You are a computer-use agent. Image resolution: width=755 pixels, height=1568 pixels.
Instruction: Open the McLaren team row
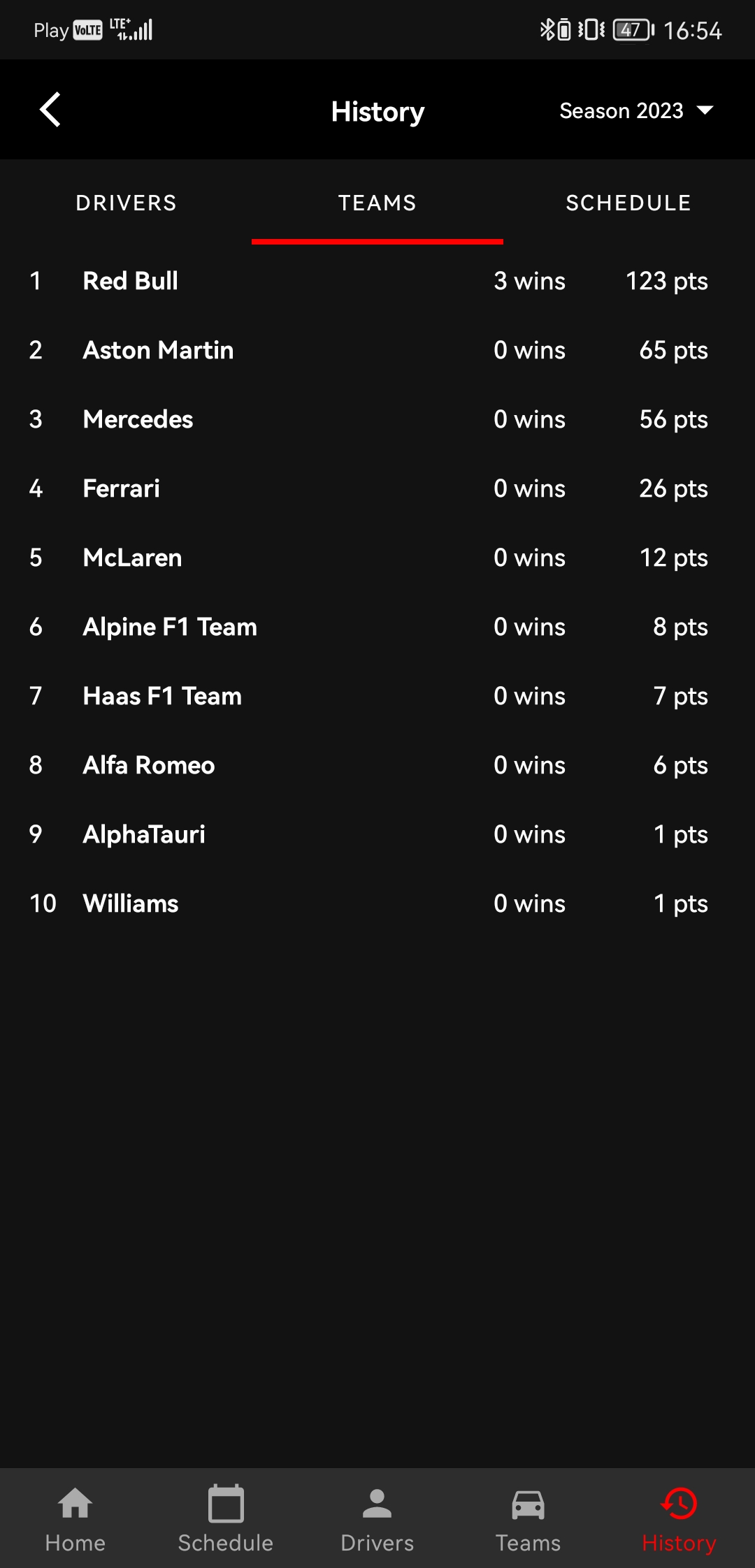click(377, 558)
